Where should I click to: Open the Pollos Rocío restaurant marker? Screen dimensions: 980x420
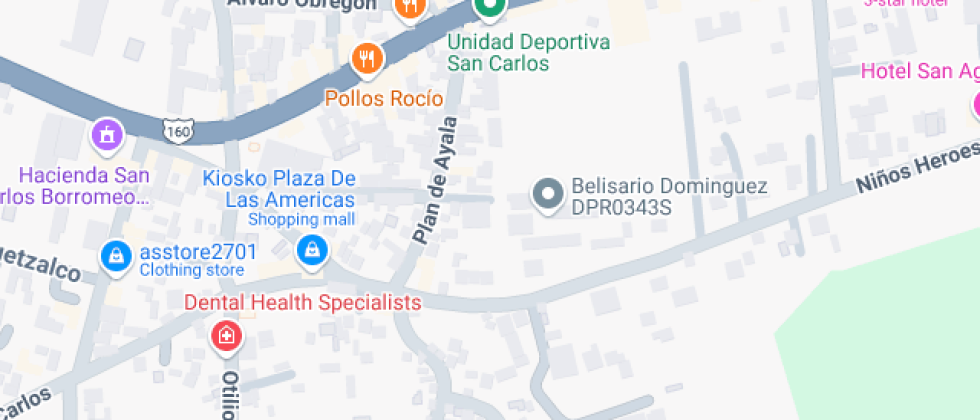(x=368, y=59)
